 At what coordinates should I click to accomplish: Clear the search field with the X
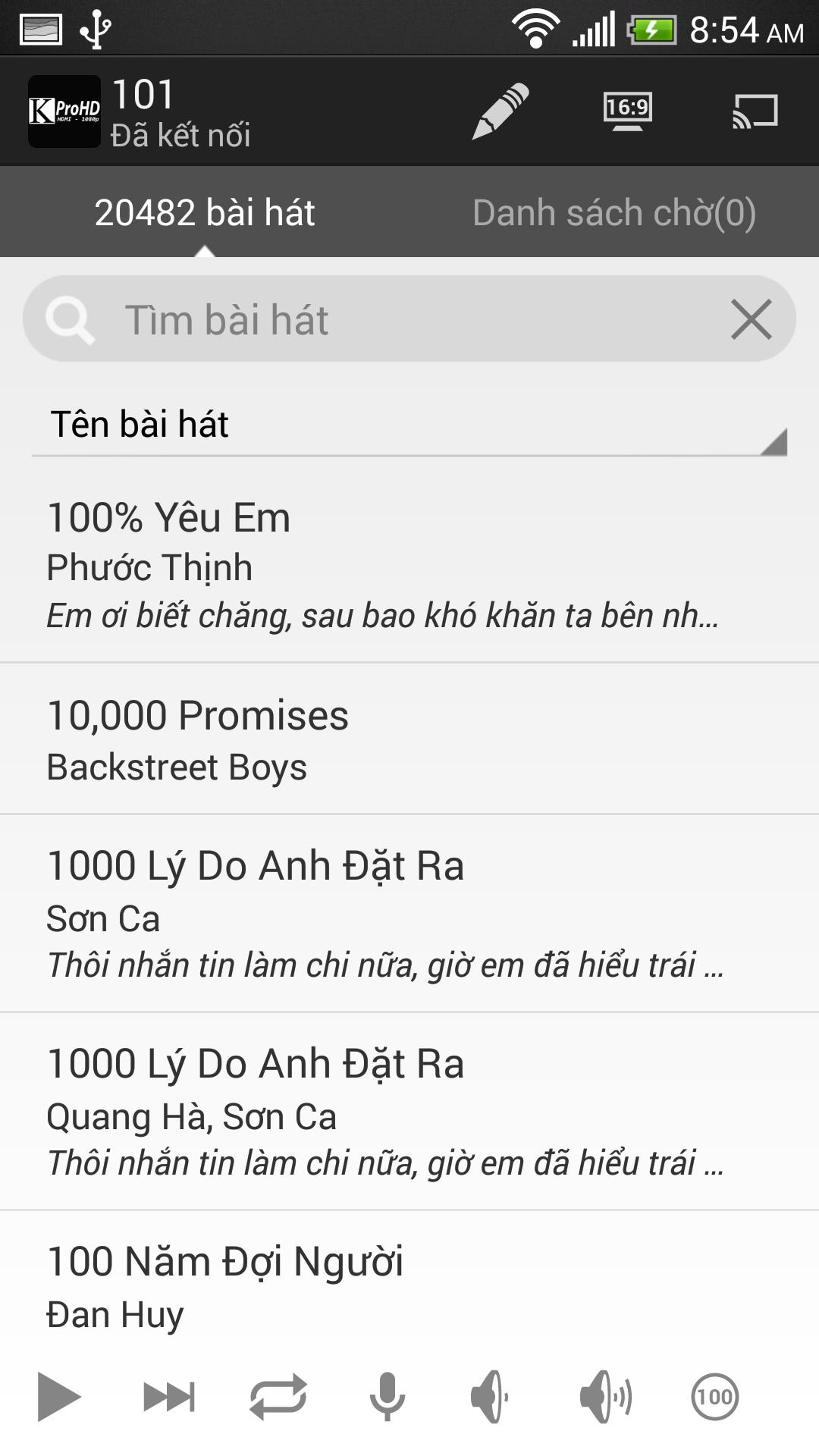pyautogui.click(x=751, y=319)
